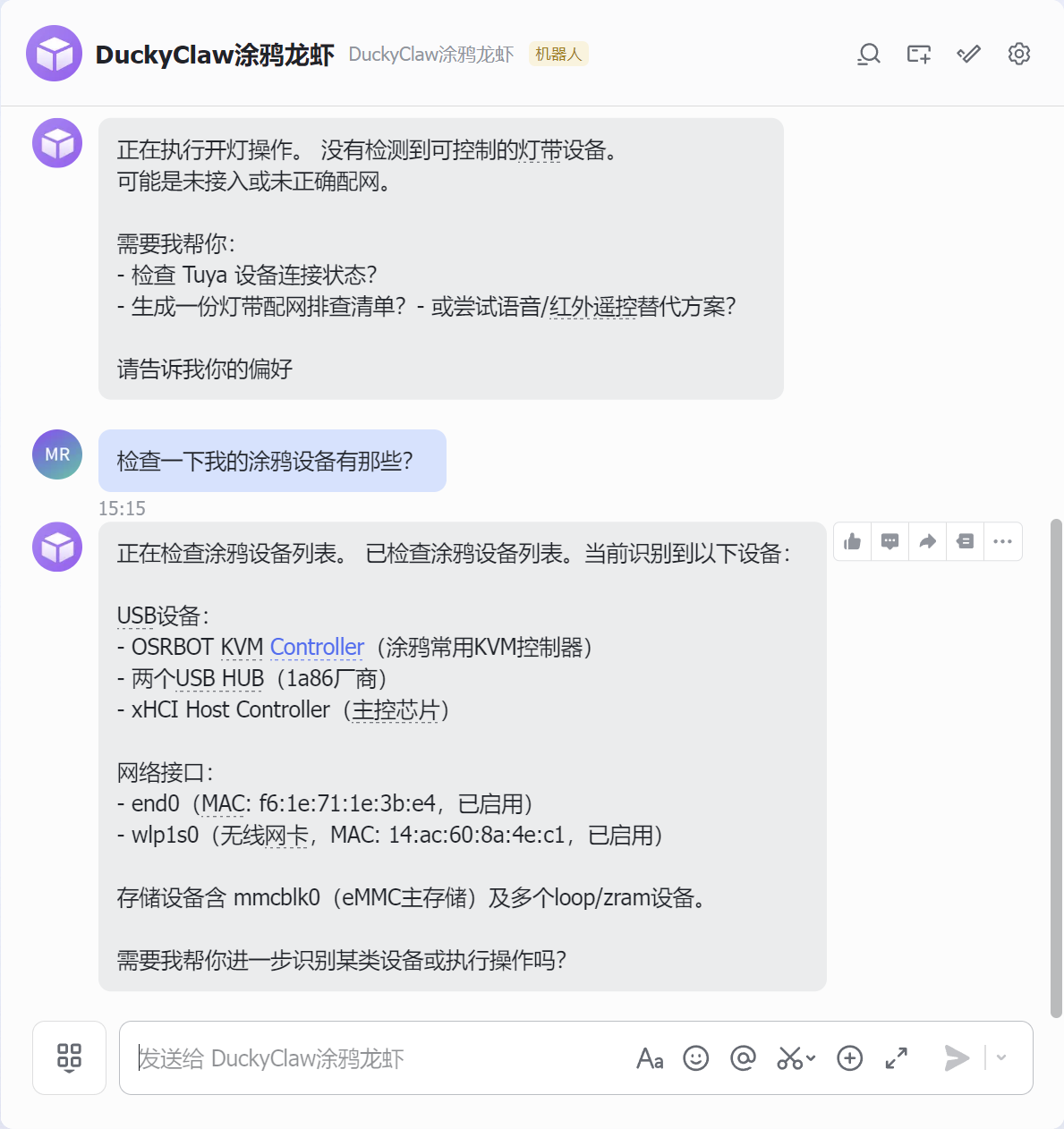Tap the checkmark icon in the header
Image resolution: width=1064 pixels, height=1129 pixels.
pyautogui.click(x=969, y=55)
